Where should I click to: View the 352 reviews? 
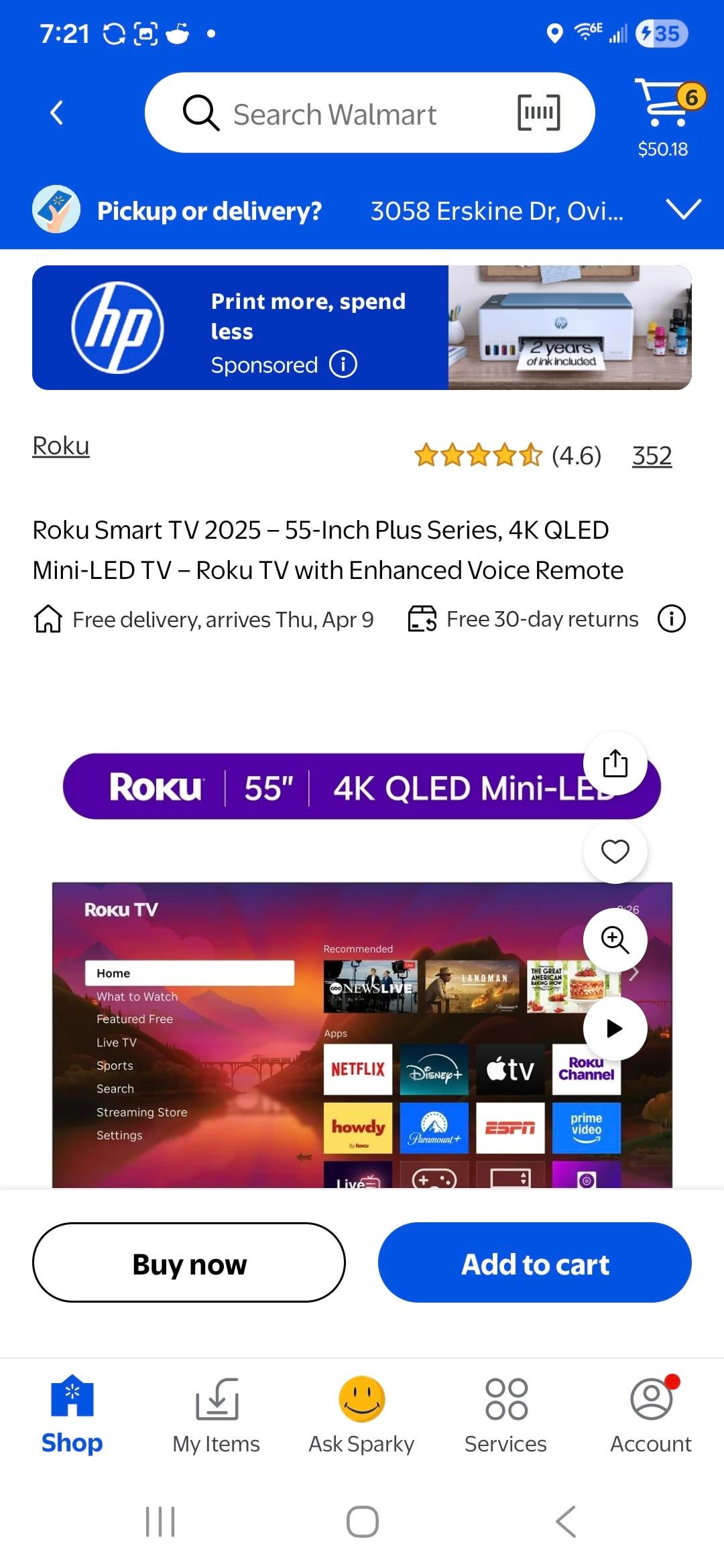[x=652, y=456]
